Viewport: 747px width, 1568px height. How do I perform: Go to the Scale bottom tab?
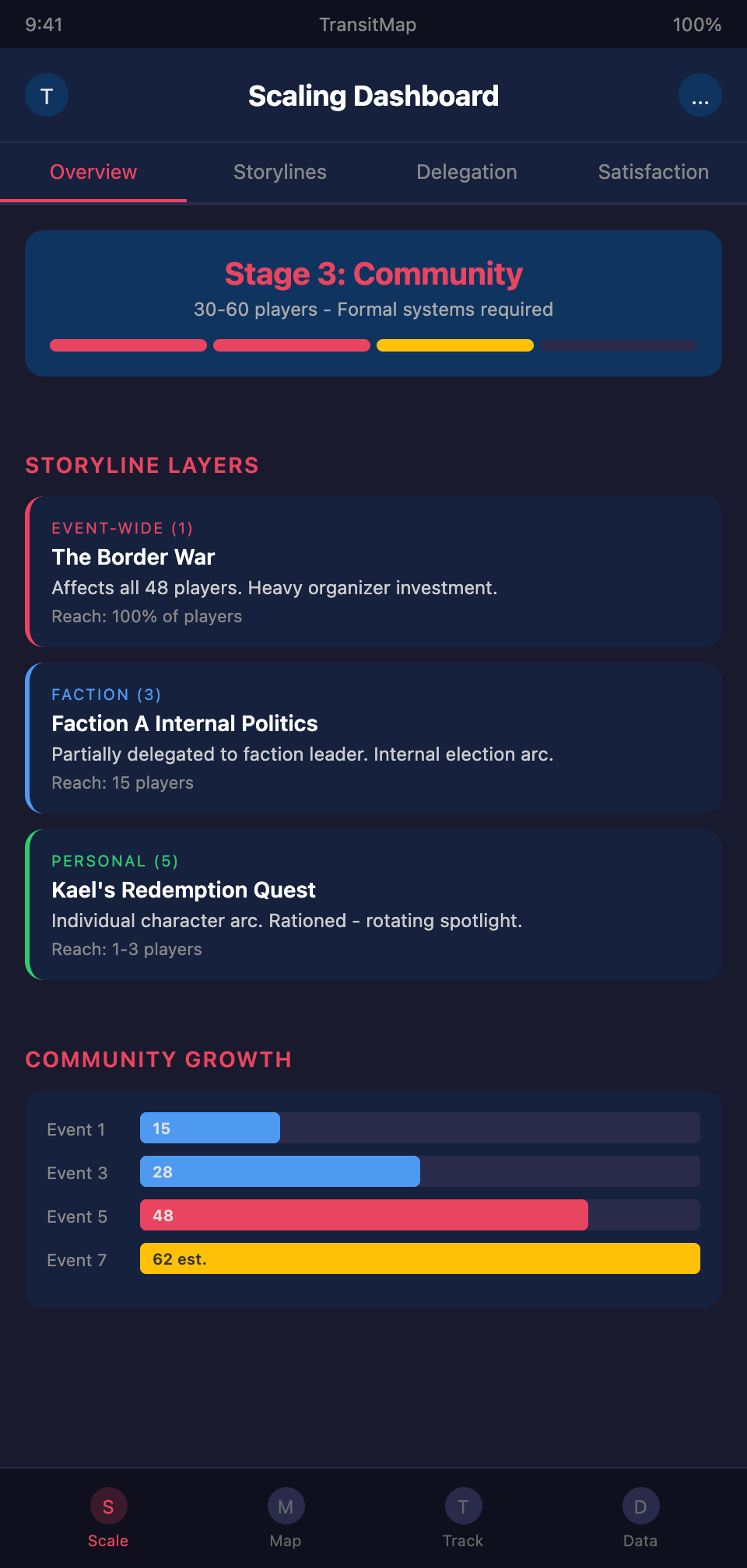coord(108,1517)
